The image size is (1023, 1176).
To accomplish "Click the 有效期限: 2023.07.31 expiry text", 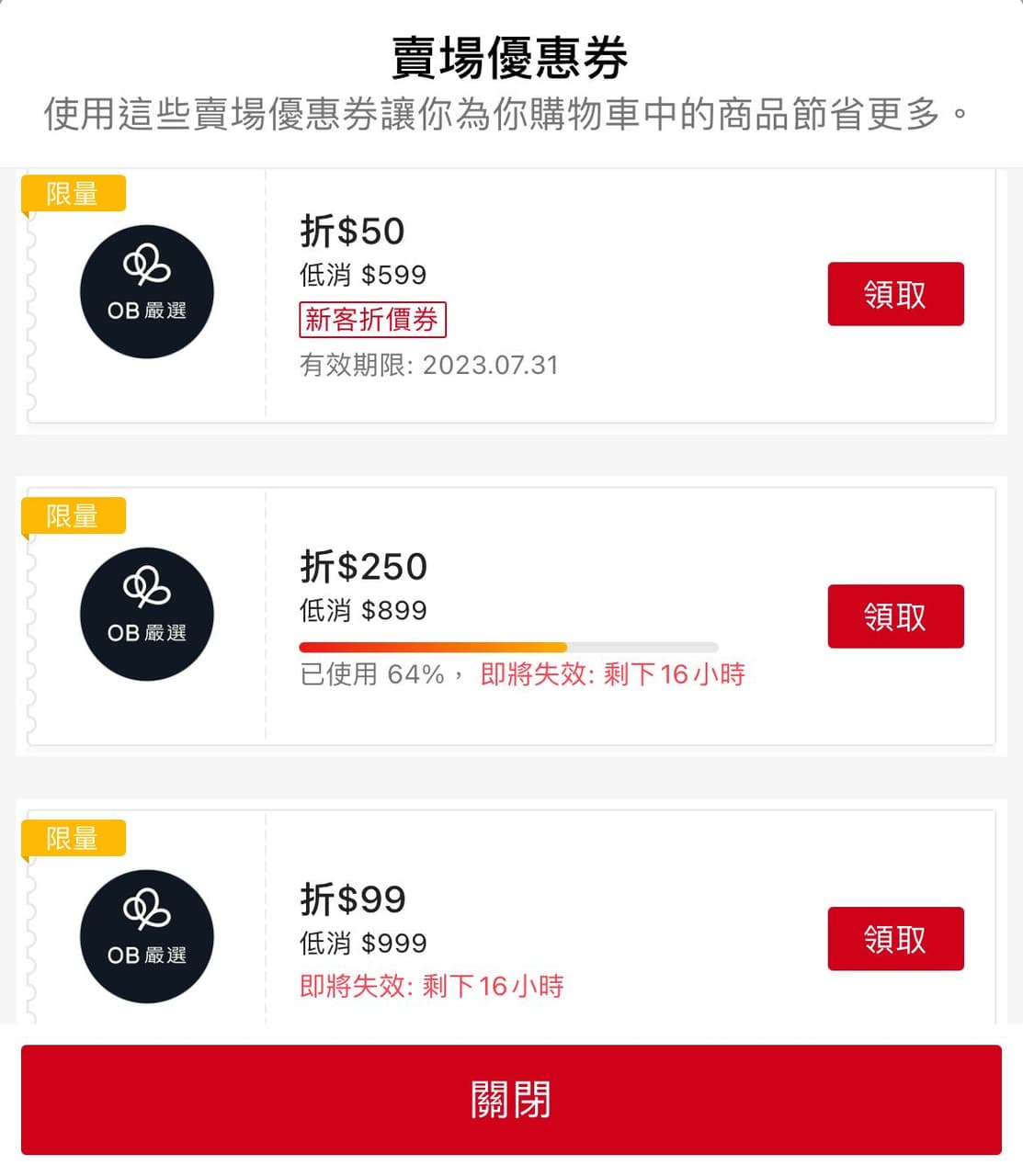I will pyautogui.click(x=428, y=365).
